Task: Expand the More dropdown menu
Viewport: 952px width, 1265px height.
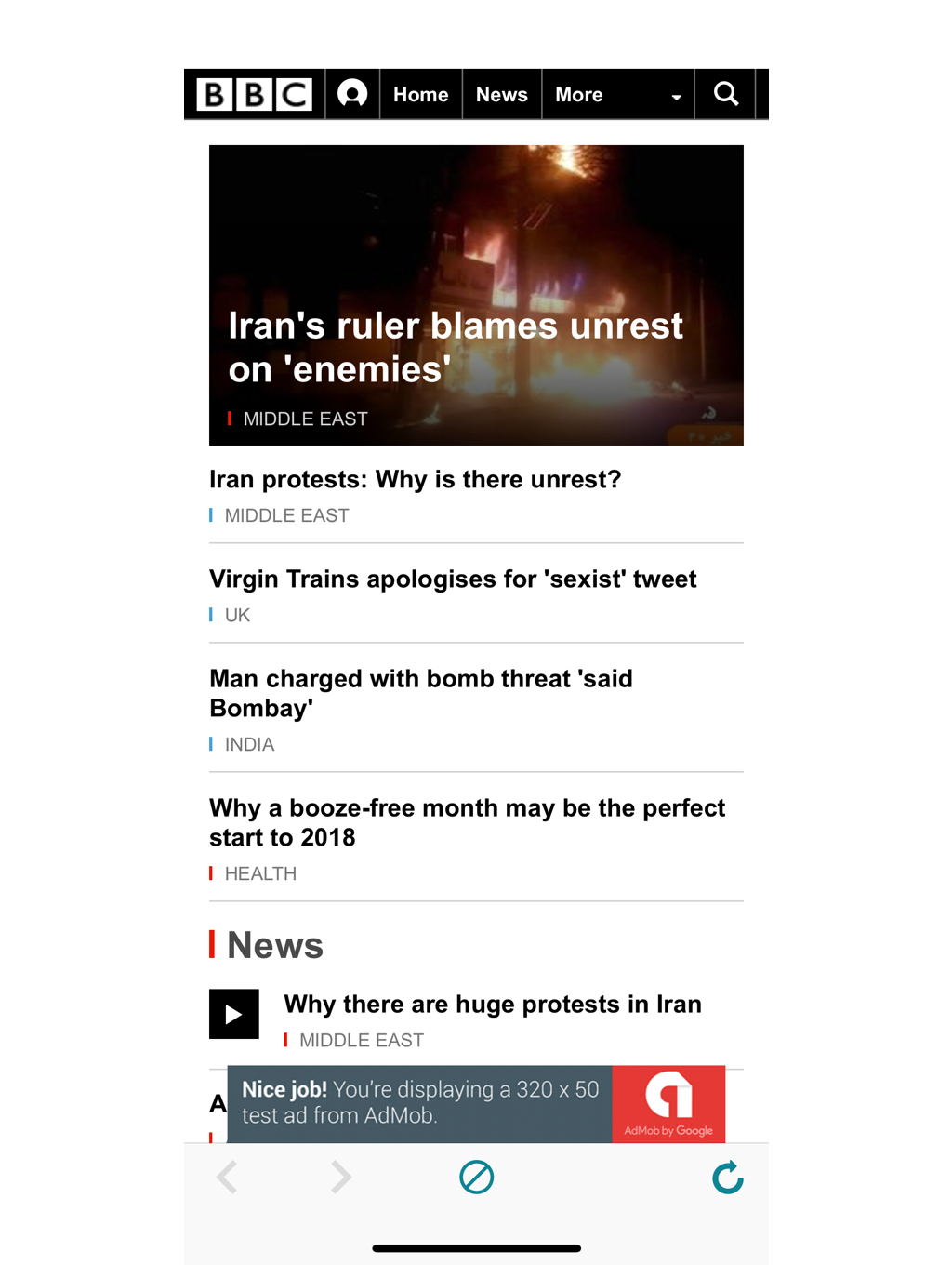Action: [x=617, y=95]
